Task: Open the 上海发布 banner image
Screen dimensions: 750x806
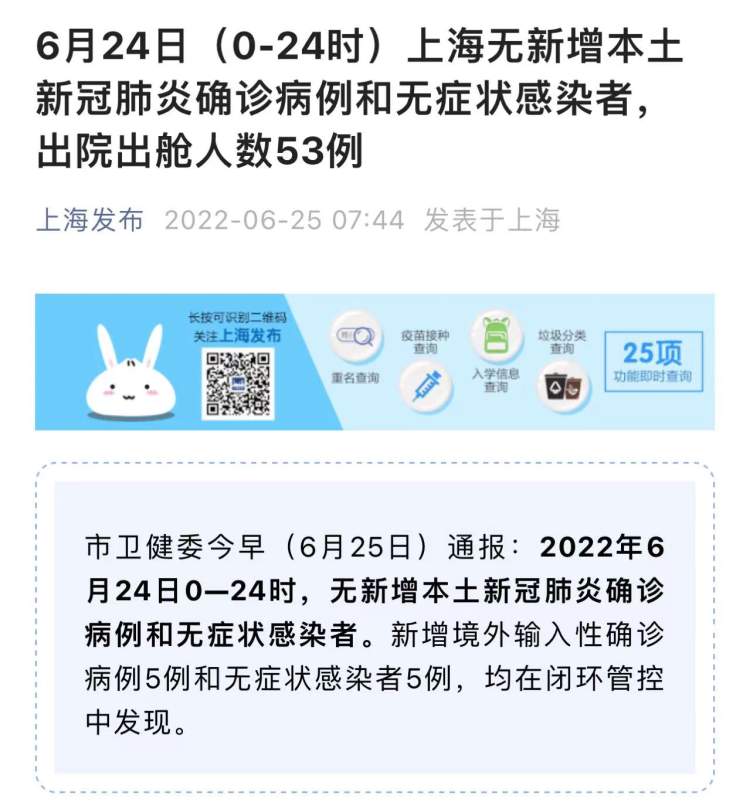Action: click(374, 362)
